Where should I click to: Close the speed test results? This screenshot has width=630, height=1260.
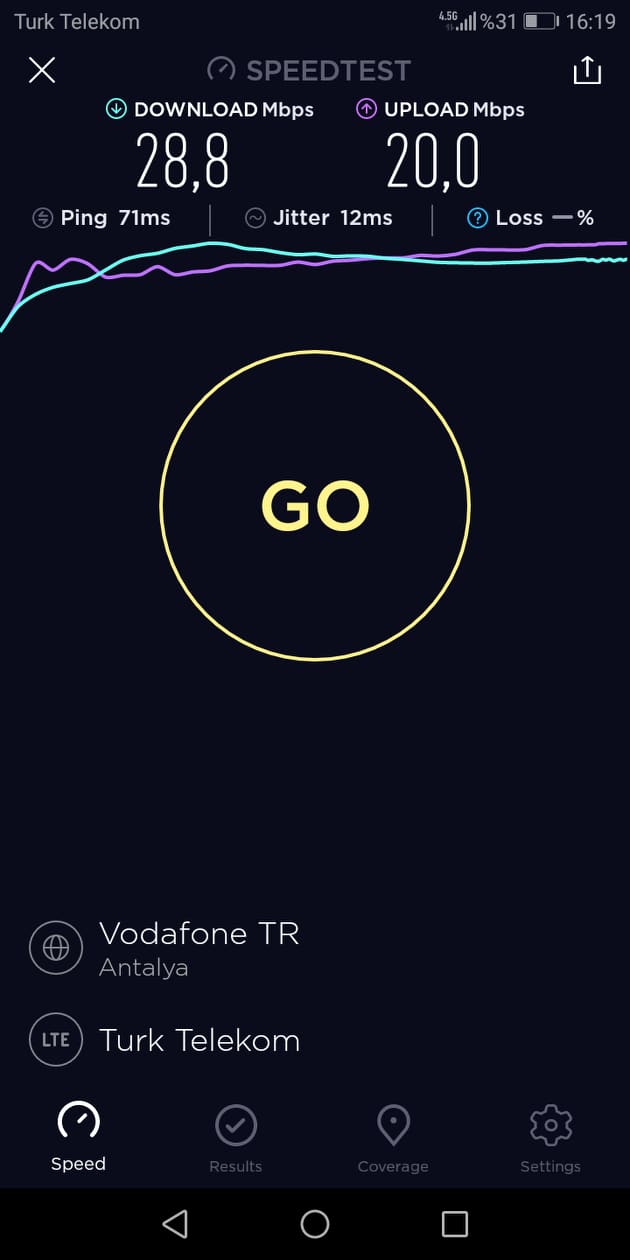tap(42, 70)
